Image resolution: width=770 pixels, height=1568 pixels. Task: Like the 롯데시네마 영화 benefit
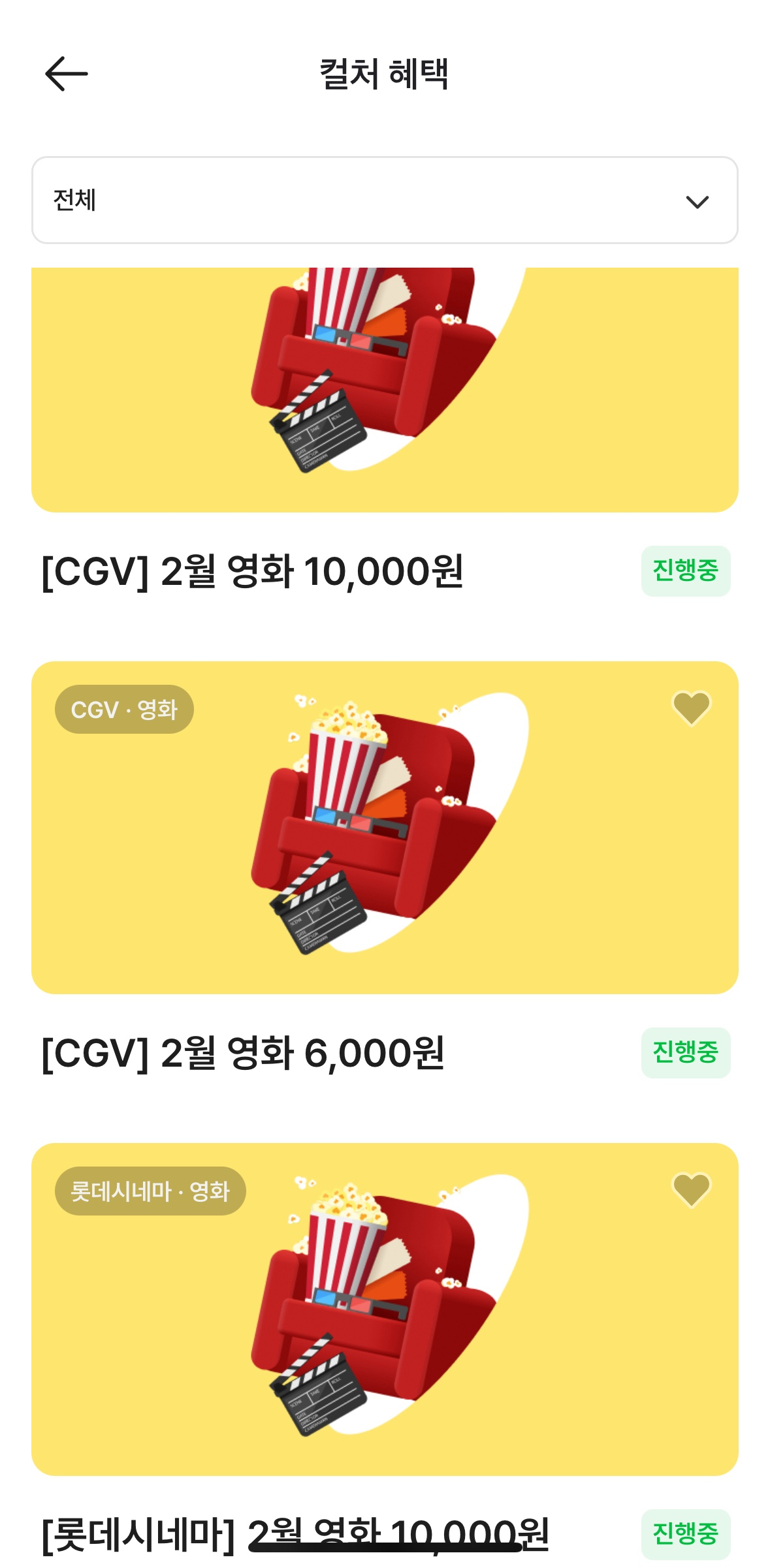[691, 1191]
